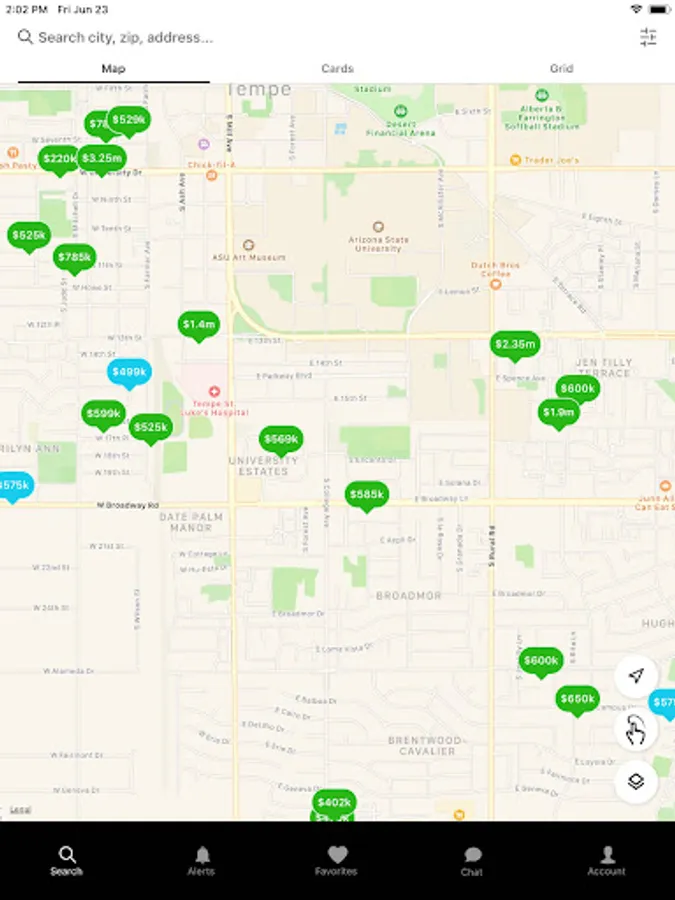Open the Chat tab
This screenshot has height=900, width=675.
tap(472, 860)
